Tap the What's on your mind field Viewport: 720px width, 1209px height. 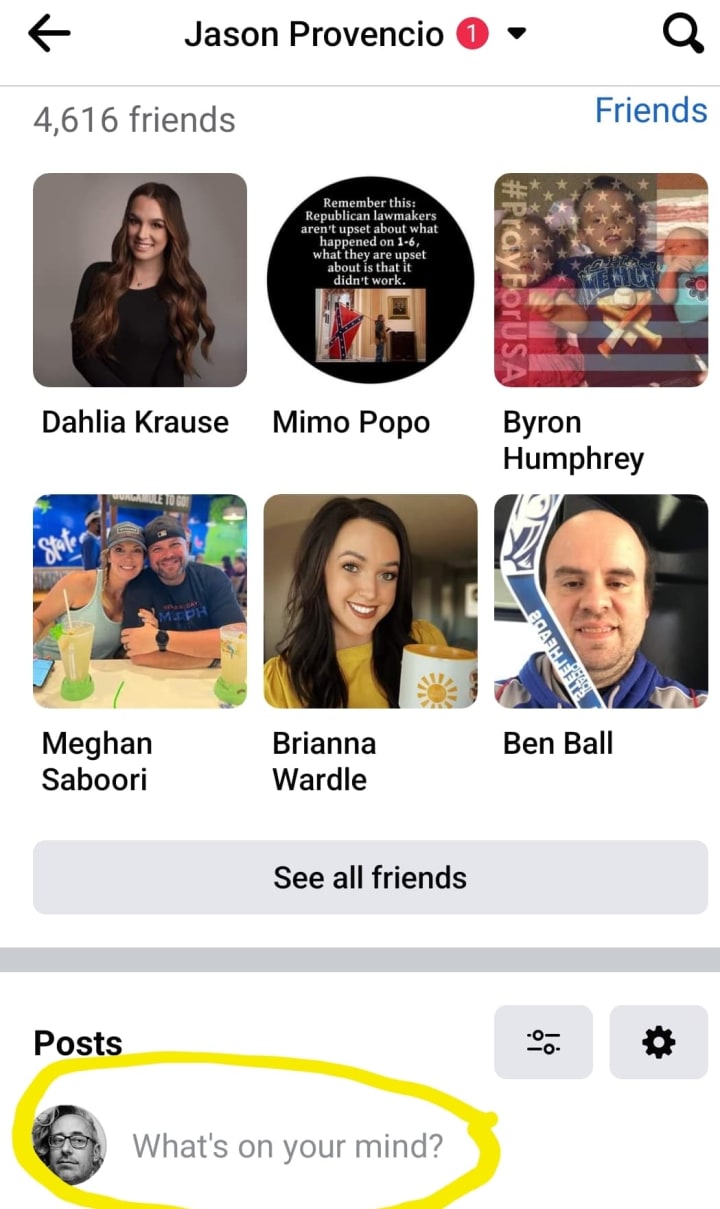288,1145
